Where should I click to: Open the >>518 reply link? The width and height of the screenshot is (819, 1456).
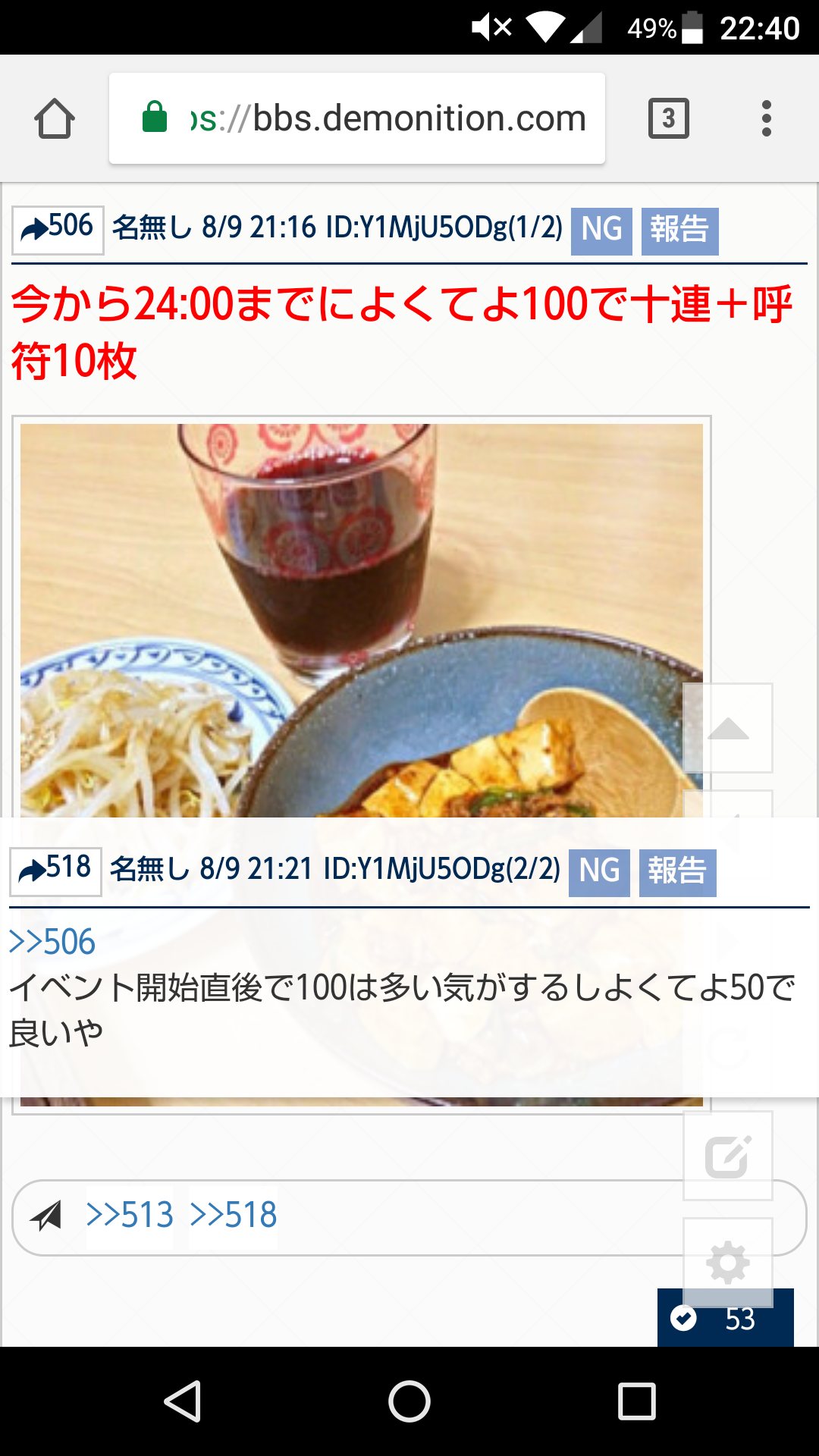point(233,1216)
